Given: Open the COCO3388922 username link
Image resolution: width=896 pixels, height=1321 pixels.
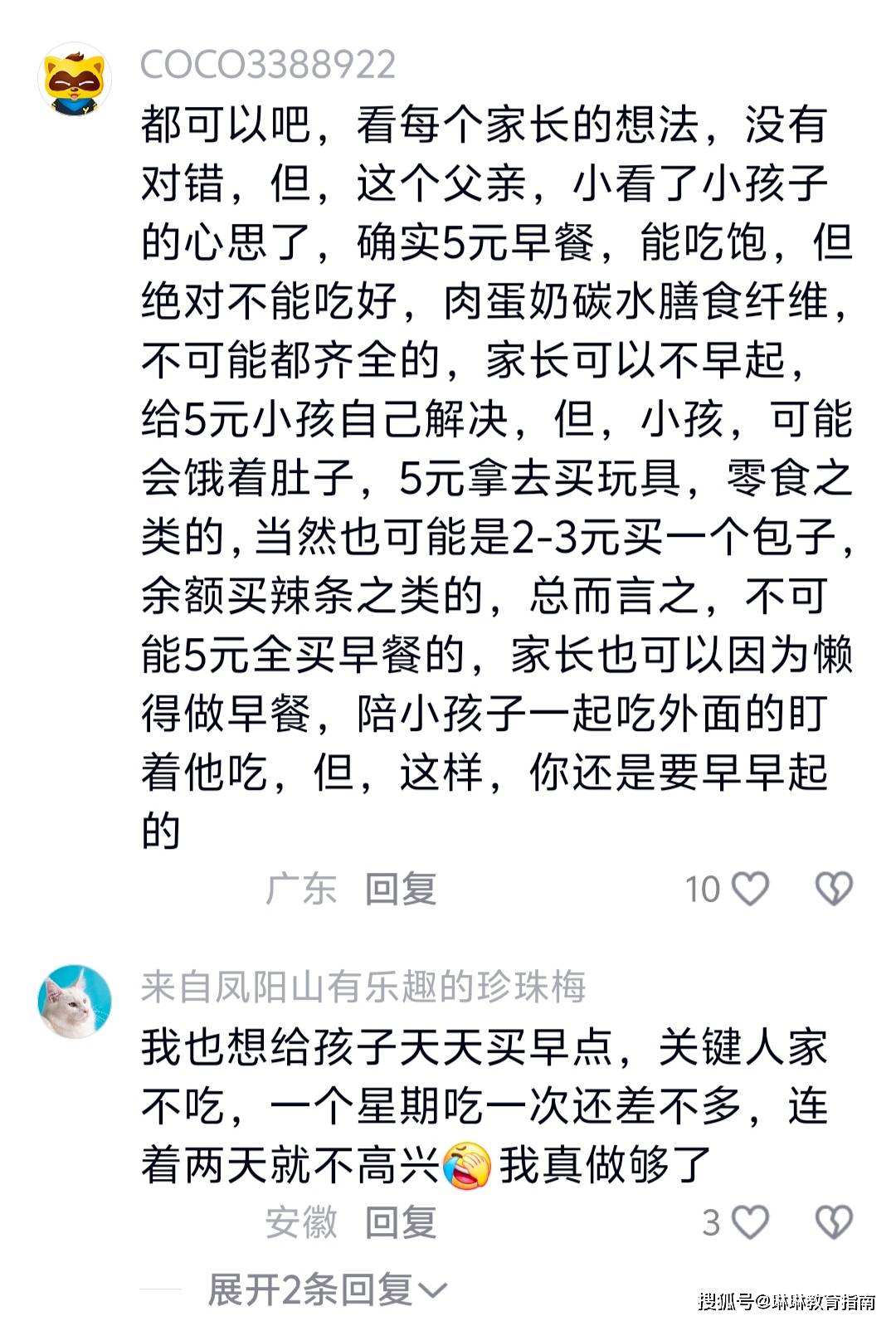Looking at the screenshot, I should coord(267,66).
